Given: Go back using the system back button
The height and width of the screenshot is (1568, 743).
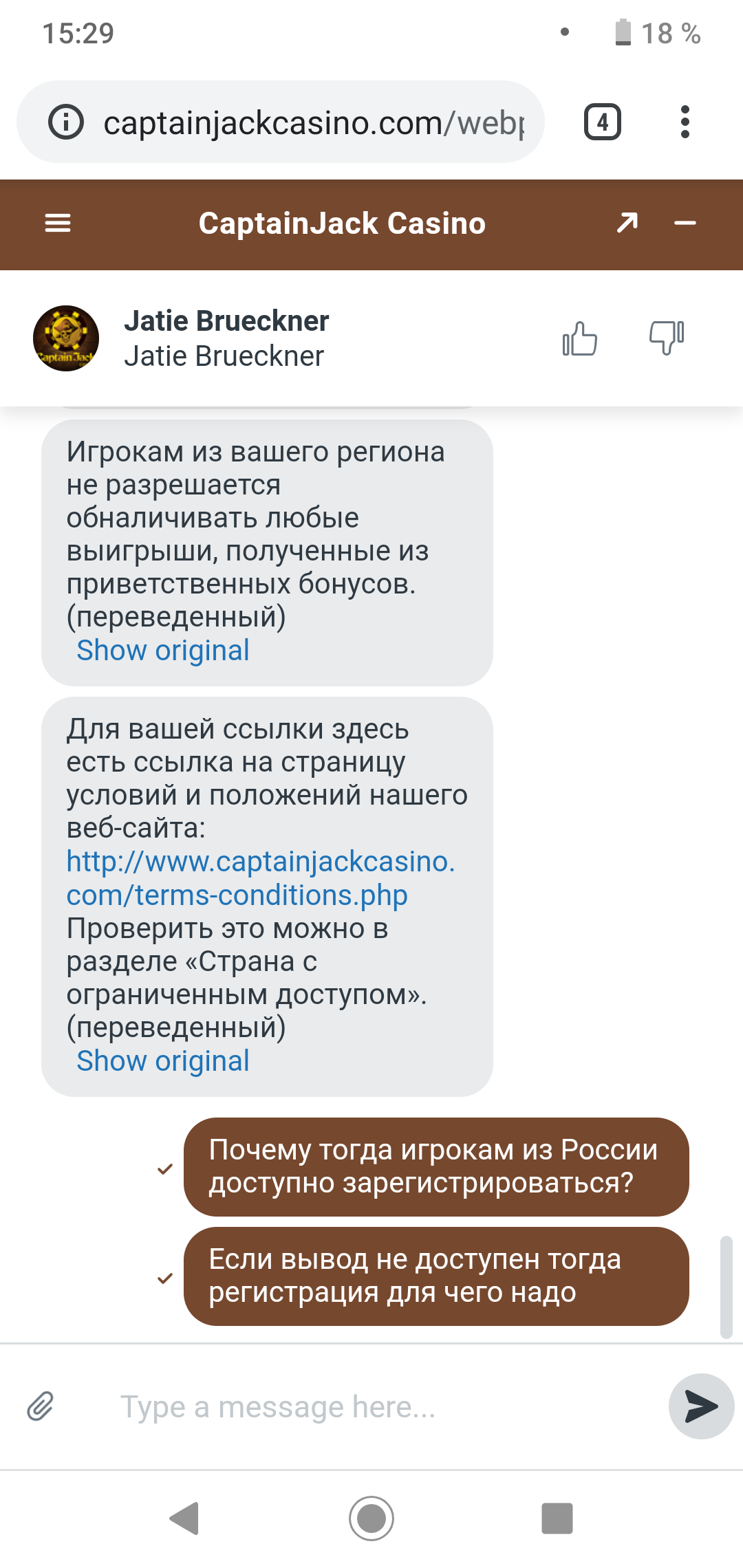Looking at the screenshot, I should pyautogui.click(x=184, y=1518).
